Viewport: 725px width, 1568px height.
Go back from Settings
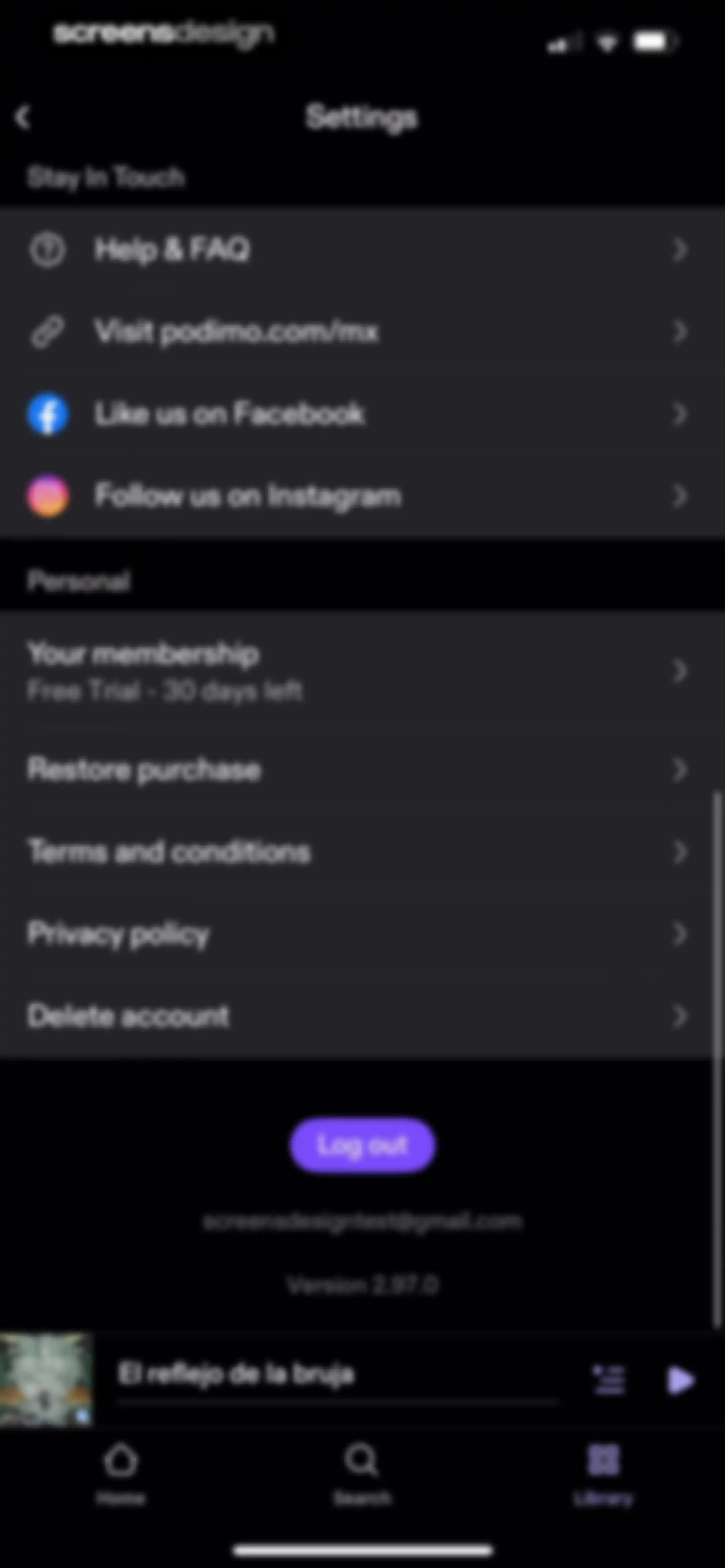(23, 117)
